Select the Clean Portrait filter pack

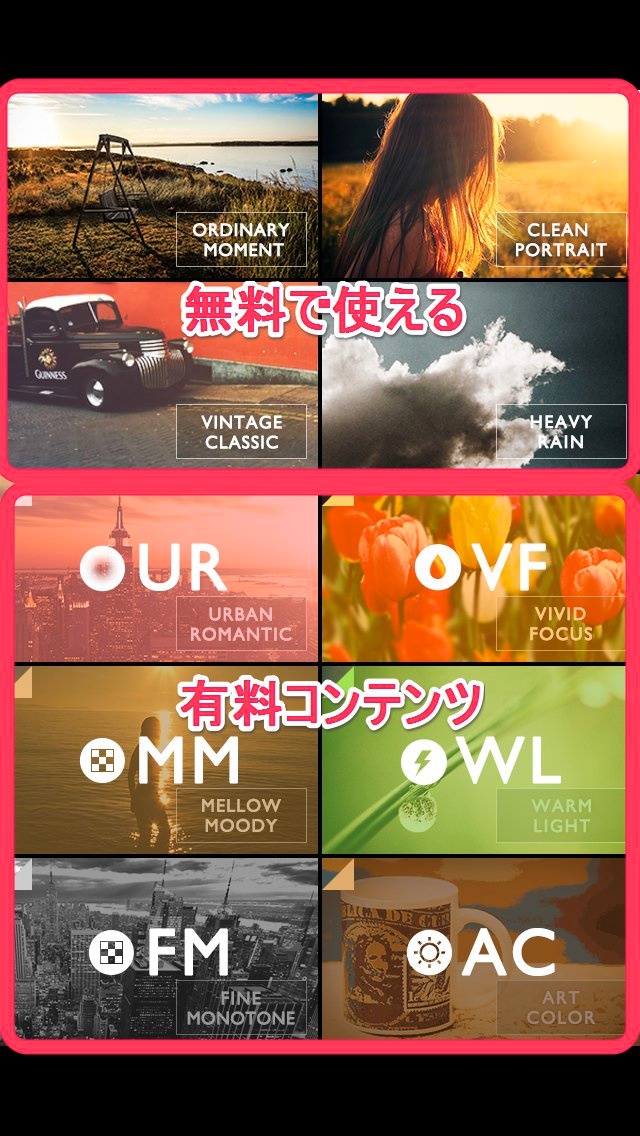[474, 186]
